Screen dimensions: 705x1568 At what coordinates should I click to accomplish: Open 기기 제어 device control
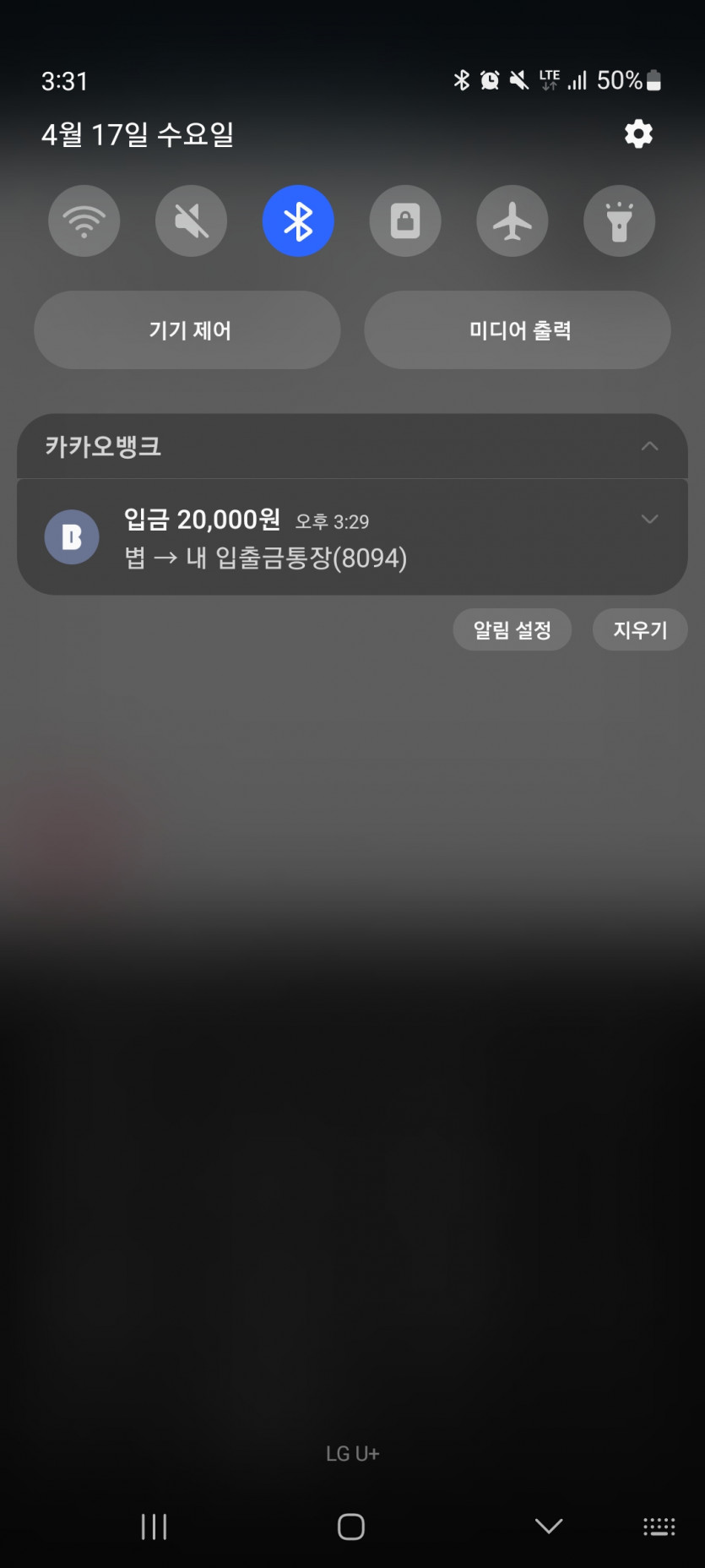(187, 330)
